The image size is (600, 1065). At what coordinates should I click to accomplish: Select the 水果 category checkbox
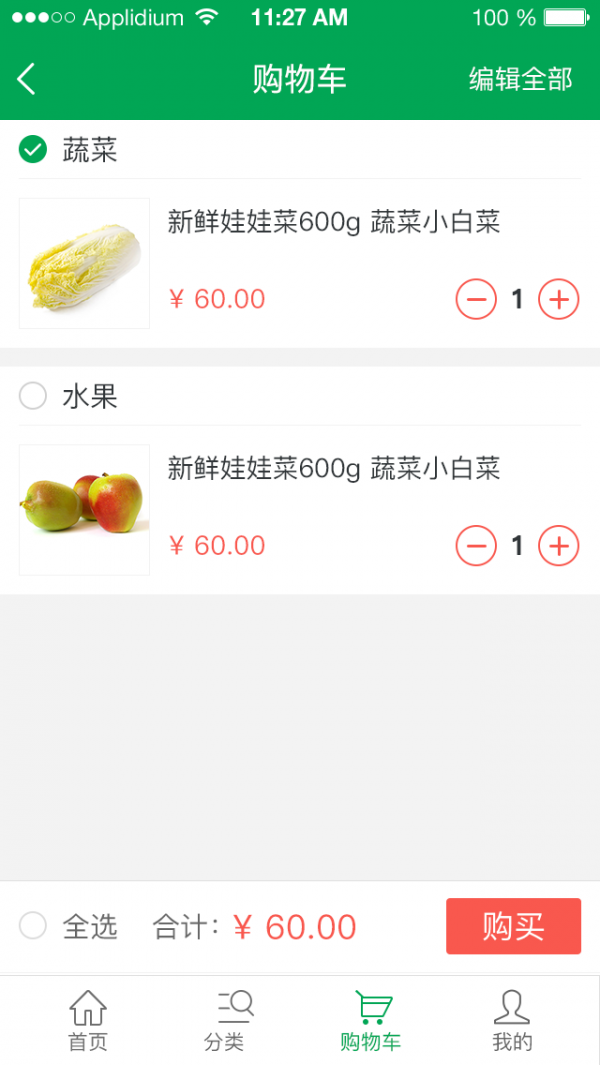[33, 397]
